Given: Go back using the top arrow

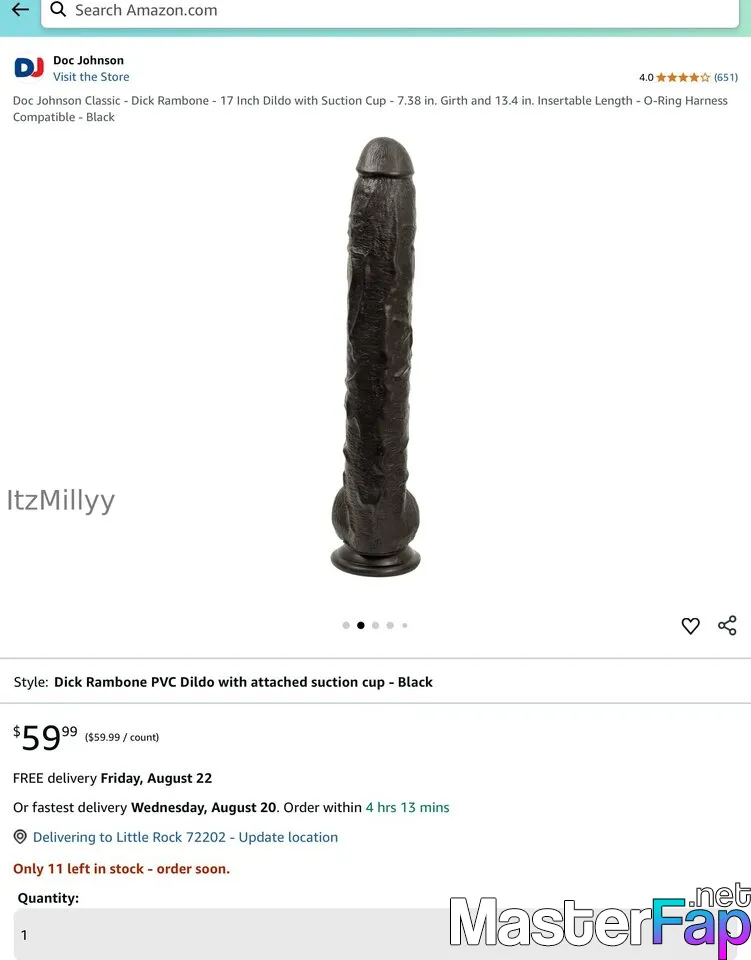Looking at the screenshot, I should [x=20, y=10].
